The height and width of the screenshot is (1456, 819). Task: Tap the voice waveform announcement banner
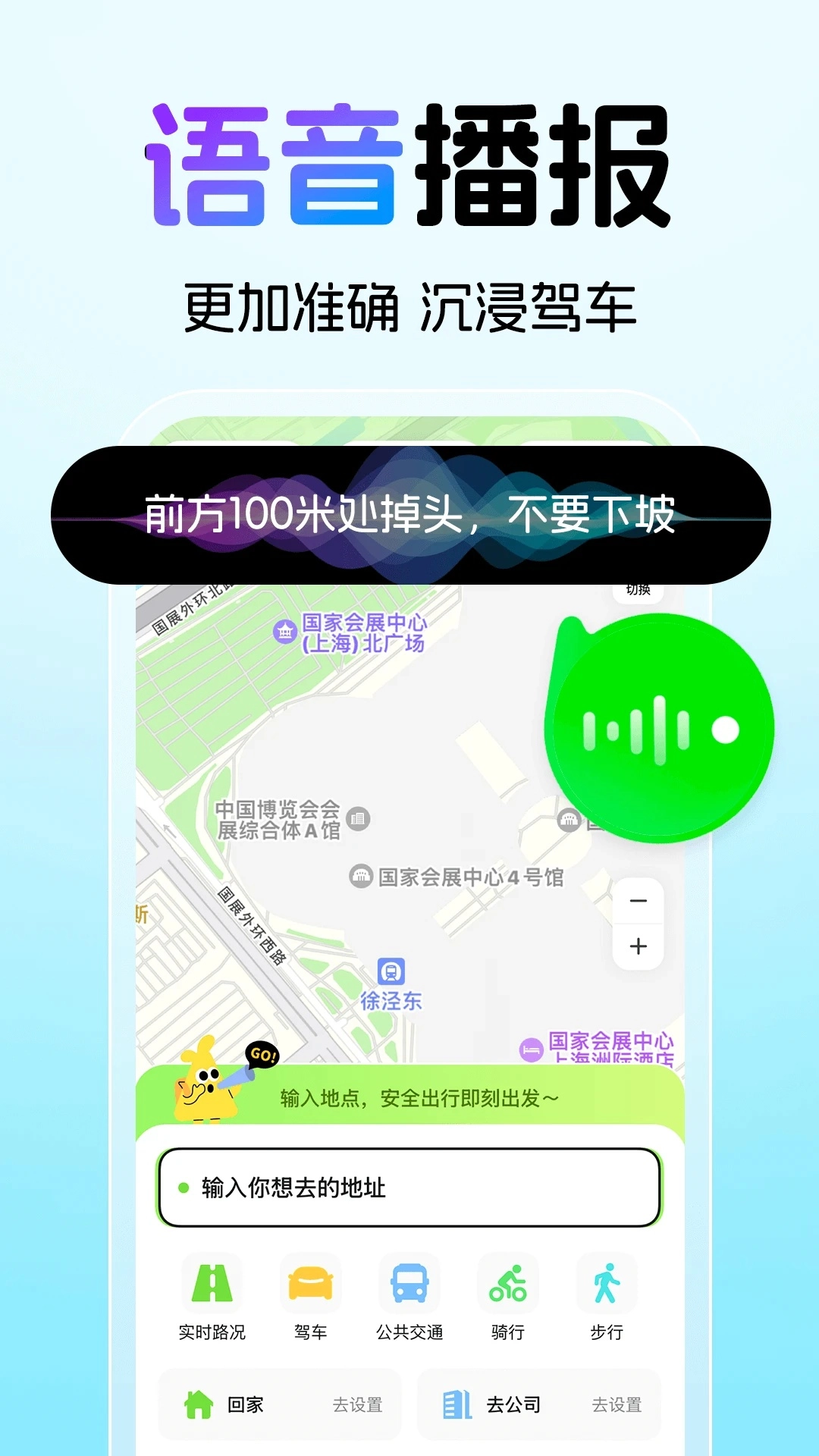point(409,512)
